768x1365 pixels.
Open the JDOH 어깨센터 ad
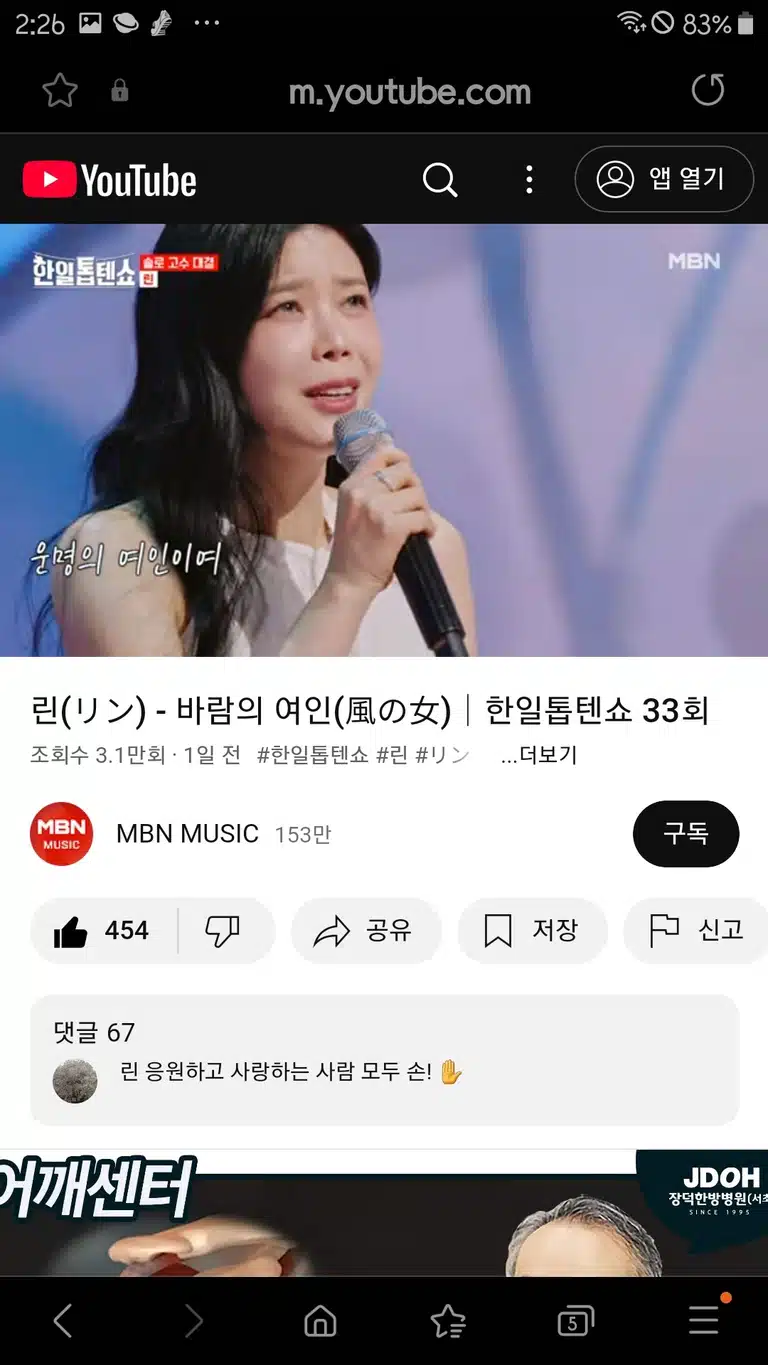tap(384, 1212)
